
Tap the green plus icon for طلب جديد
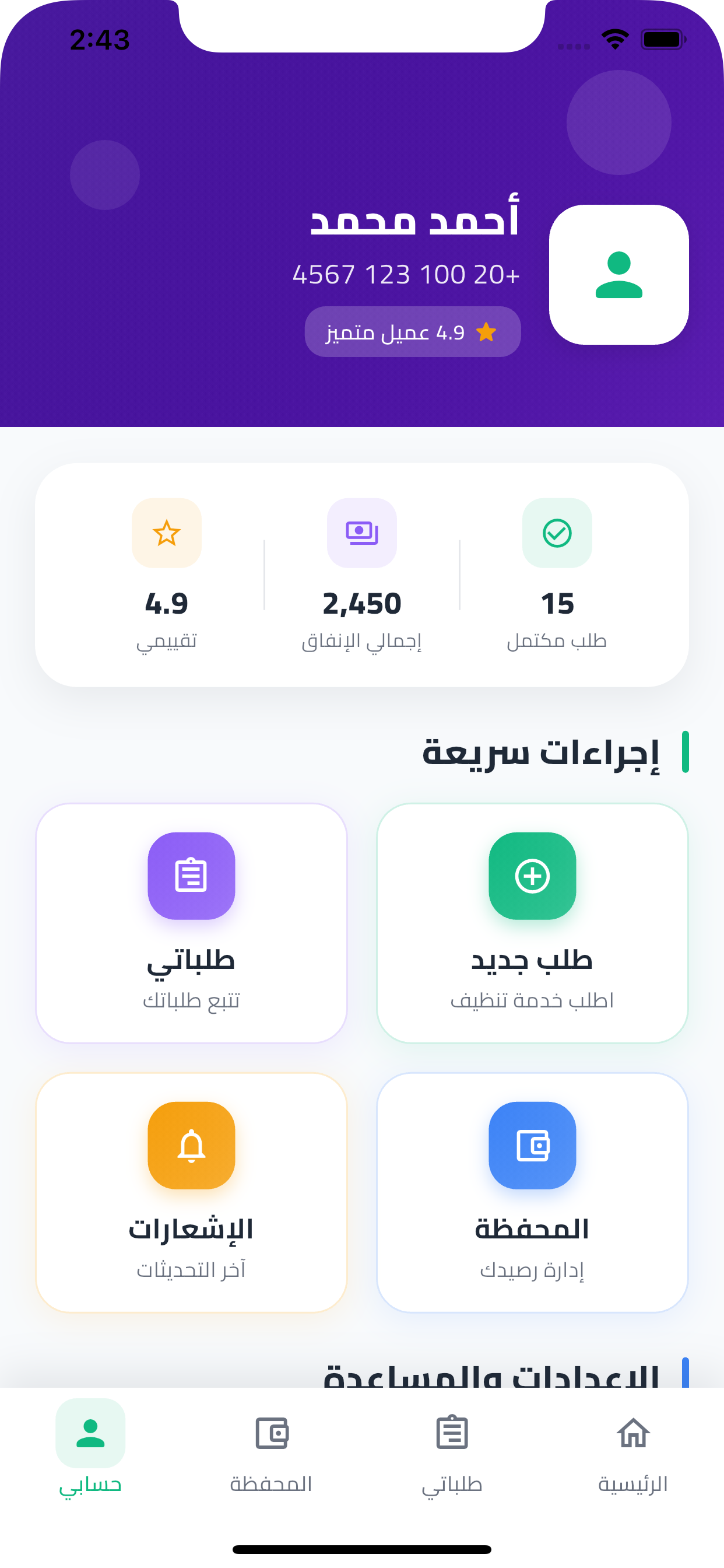(532, 876)
